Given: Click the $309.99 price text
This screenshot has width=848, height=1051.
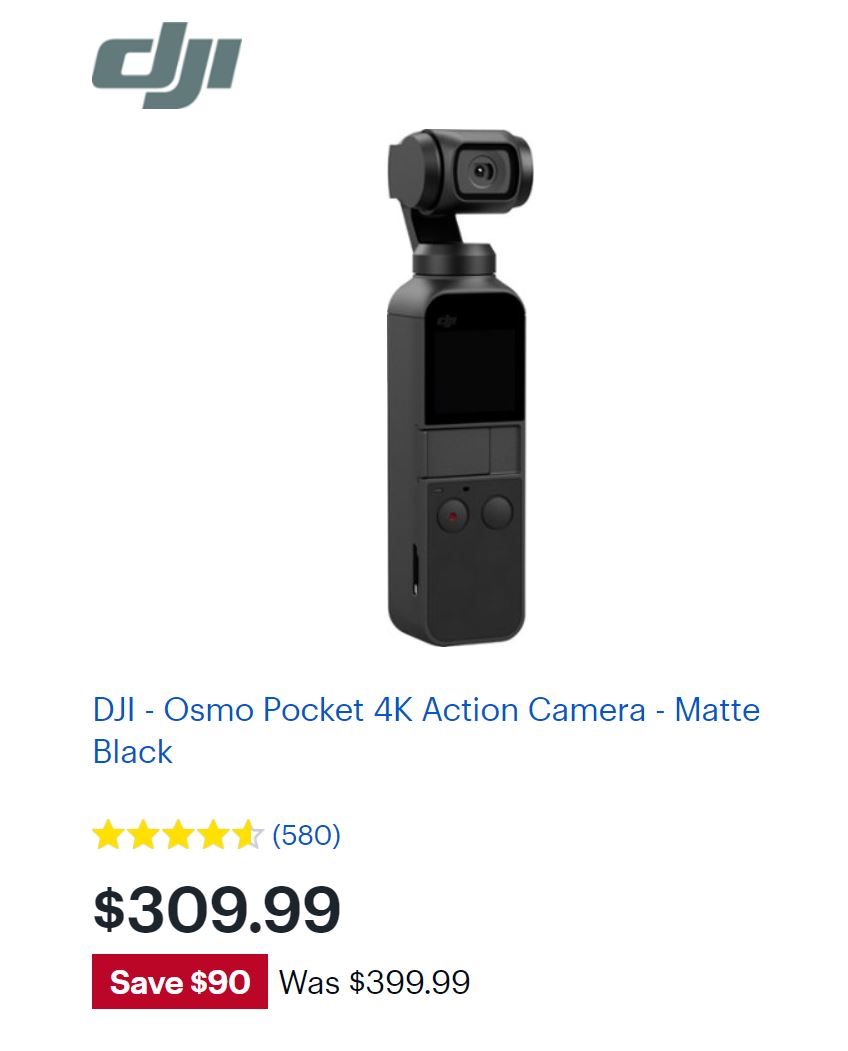Looking at the screenshot, I should click(x=217, y=908).
